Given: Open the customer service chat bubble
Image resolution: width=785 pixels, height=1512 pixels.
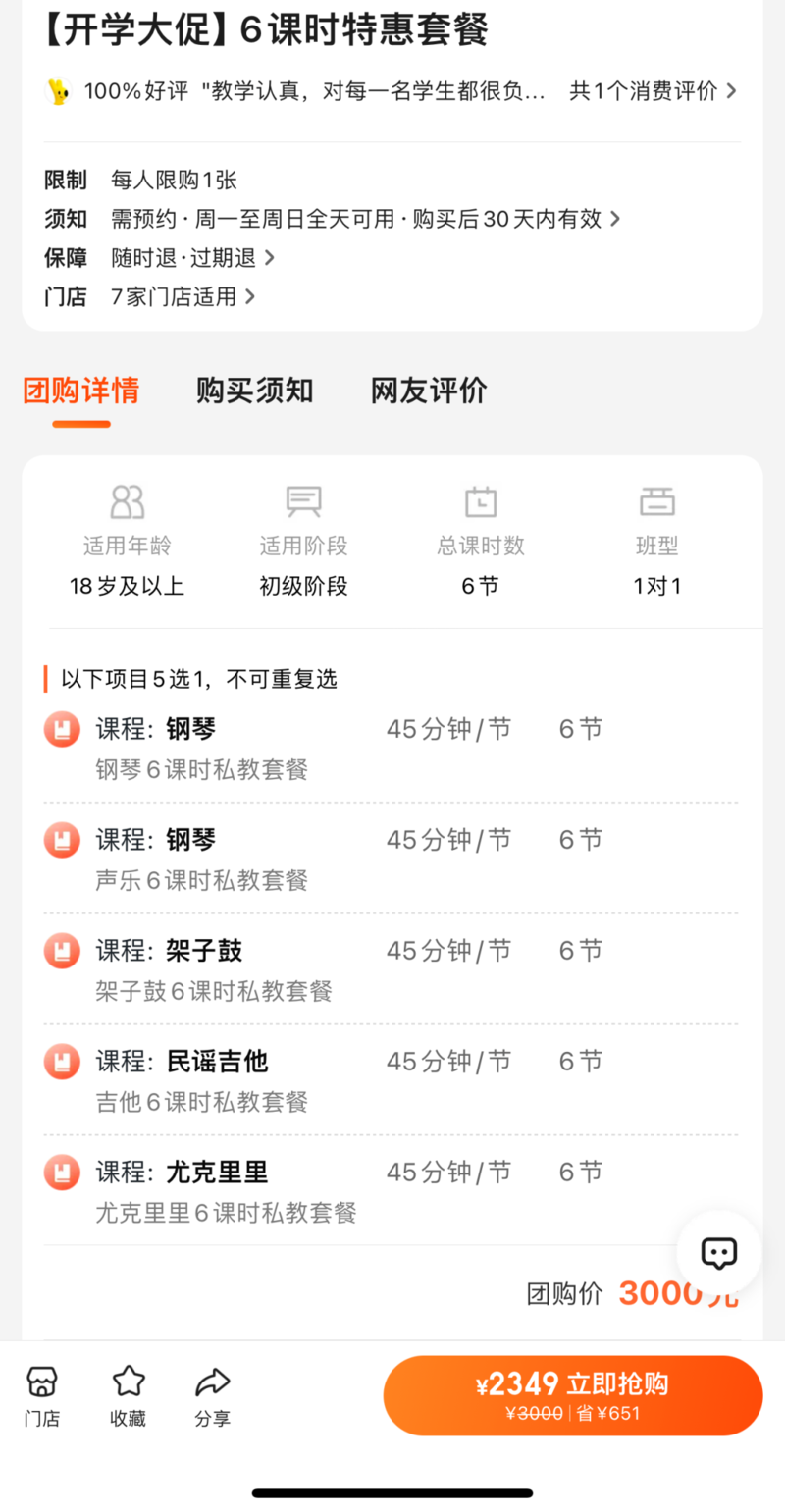Looking at the screenshot, I should pos(718,1253).
